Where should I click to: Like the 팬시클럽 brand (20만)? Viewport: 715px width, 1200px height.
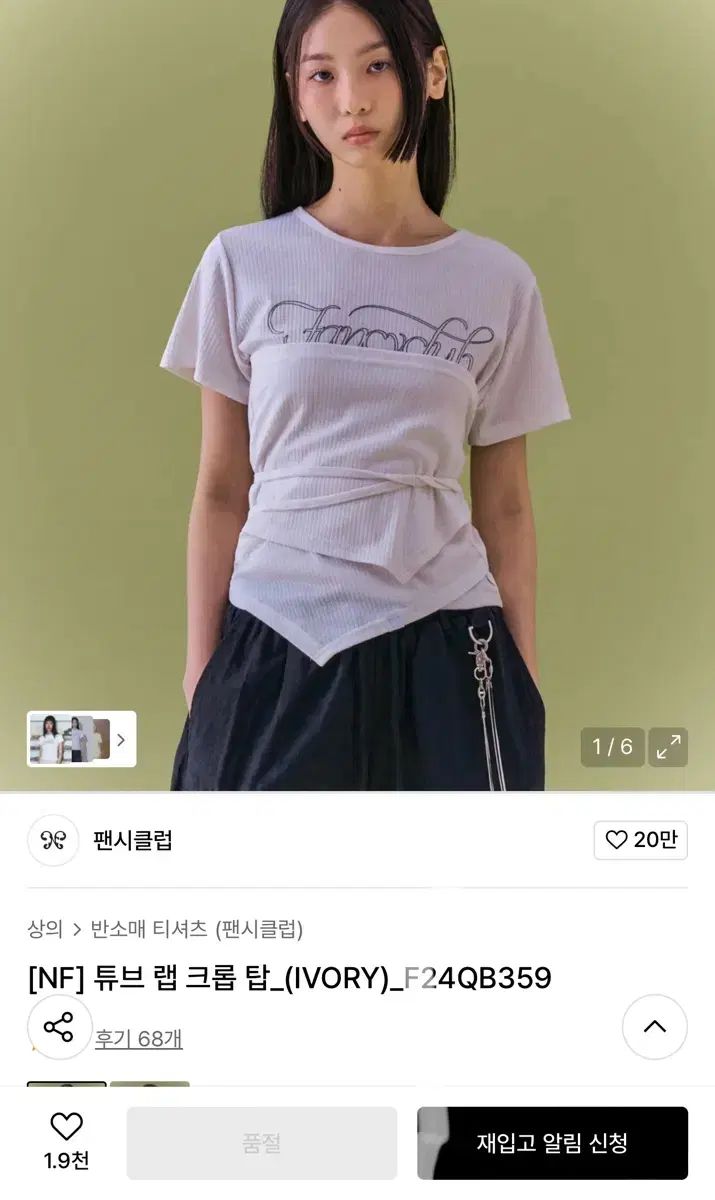coord(640,840)
